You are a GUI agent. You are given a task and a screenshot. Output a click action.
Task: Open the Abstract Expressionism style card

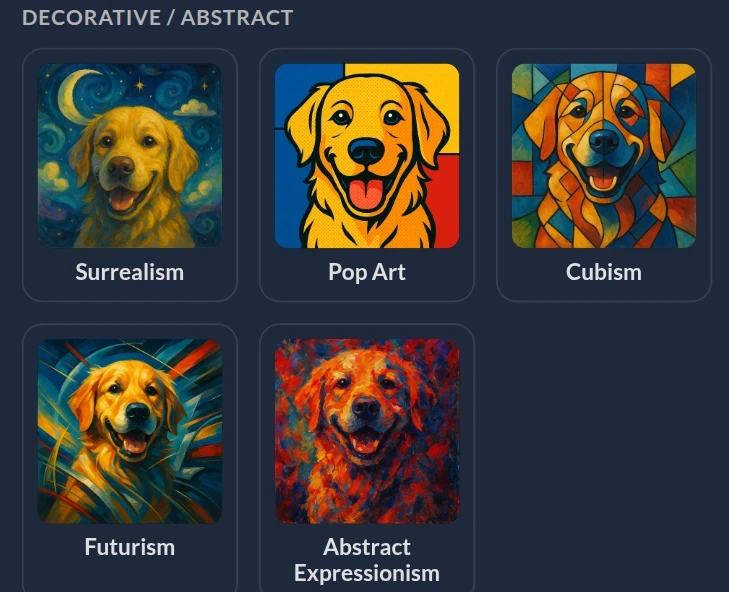pos(367,450)
